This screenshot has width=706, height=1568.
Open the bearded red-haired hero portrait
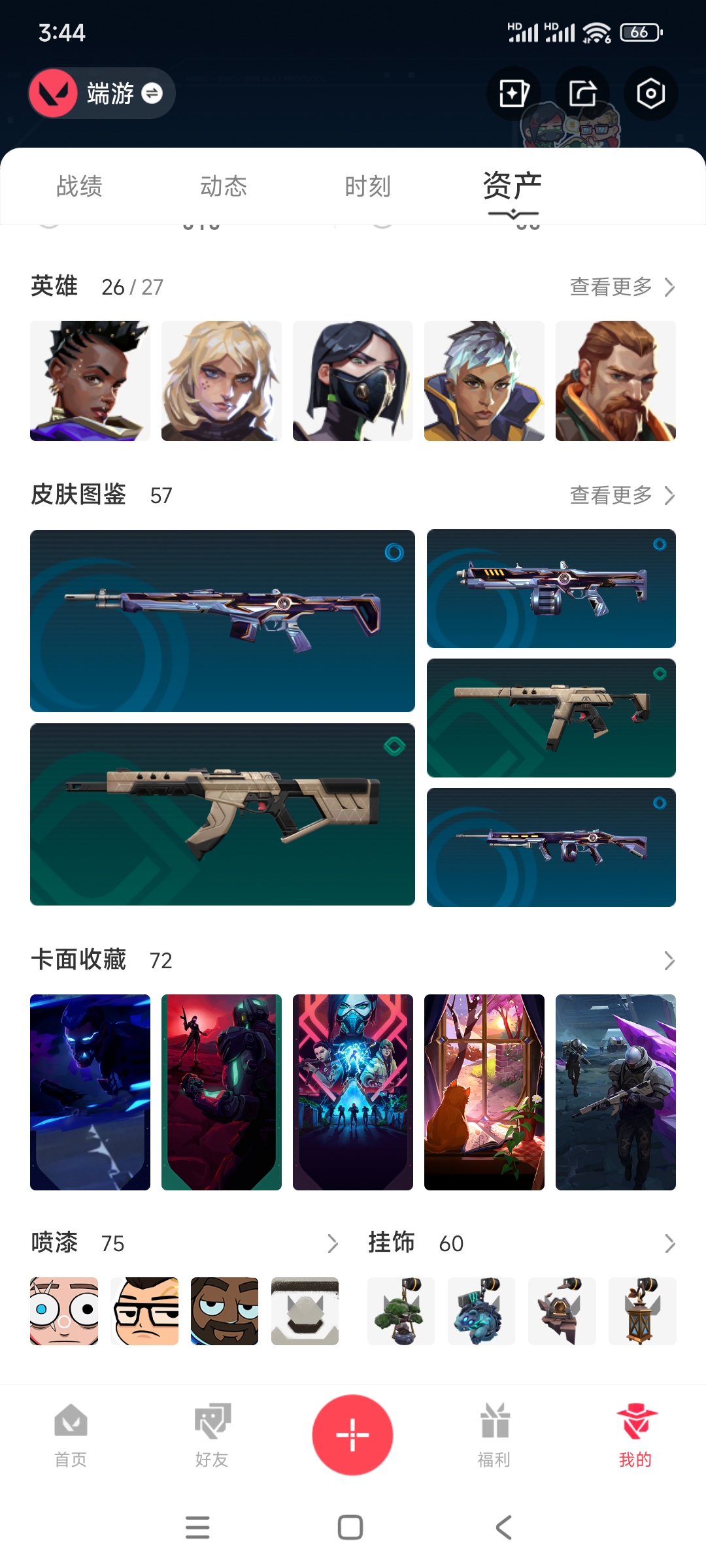point(616,381)
